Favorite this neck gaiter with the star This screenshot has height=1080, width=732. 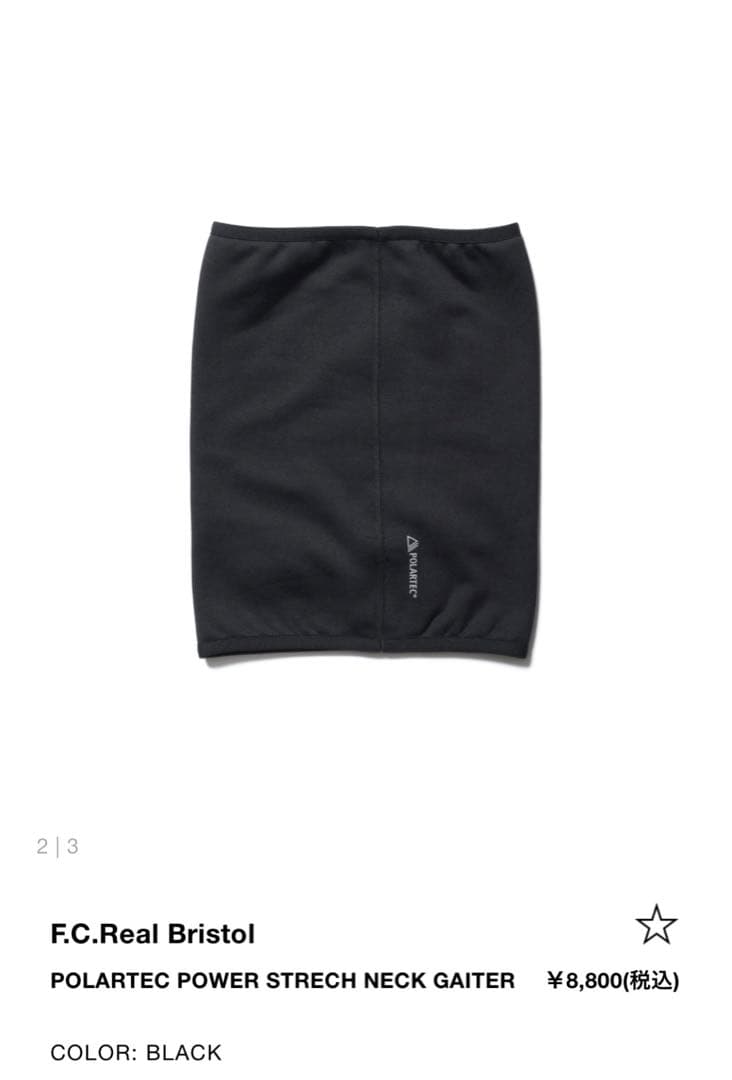tap(656, 927)
